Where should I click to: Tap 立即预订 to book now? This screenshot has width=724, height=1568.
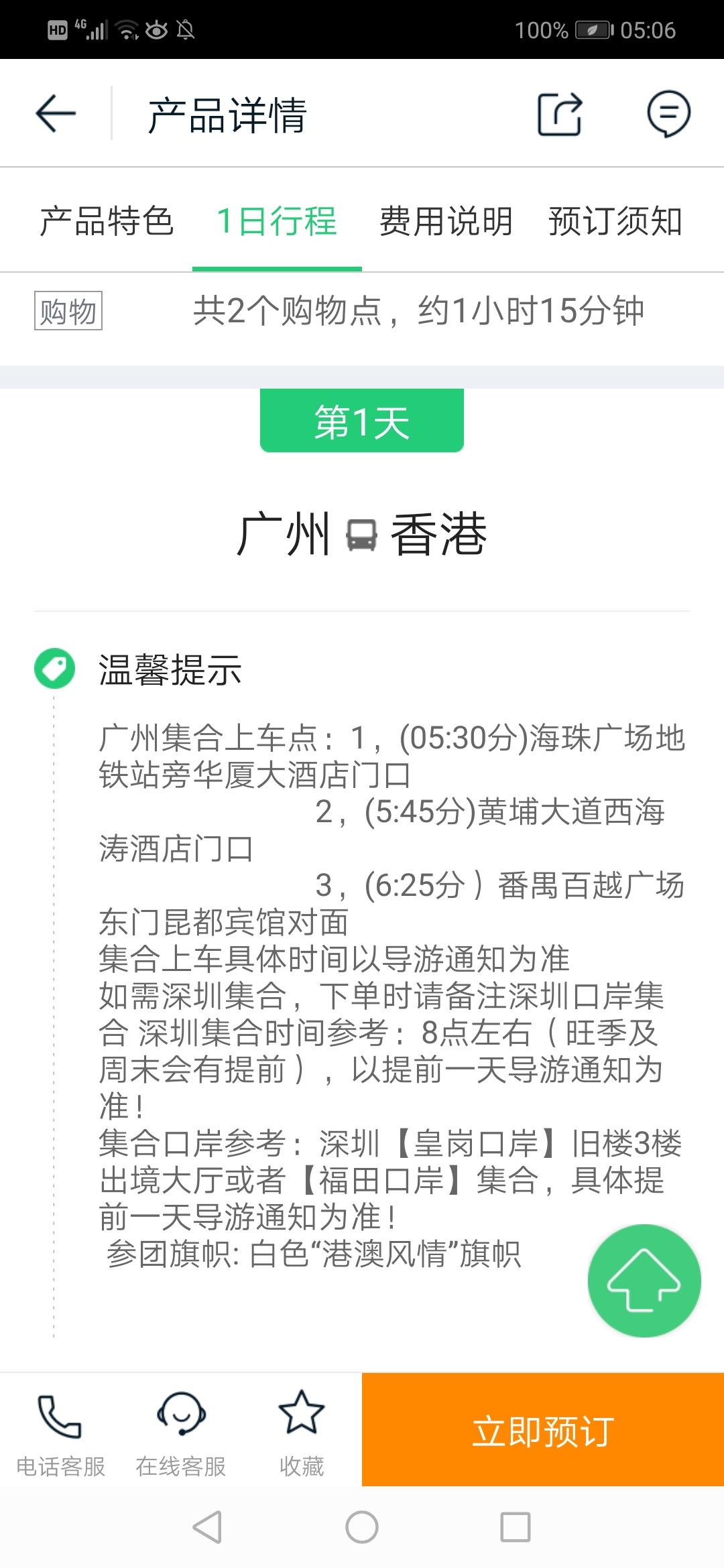[543, 1430]
